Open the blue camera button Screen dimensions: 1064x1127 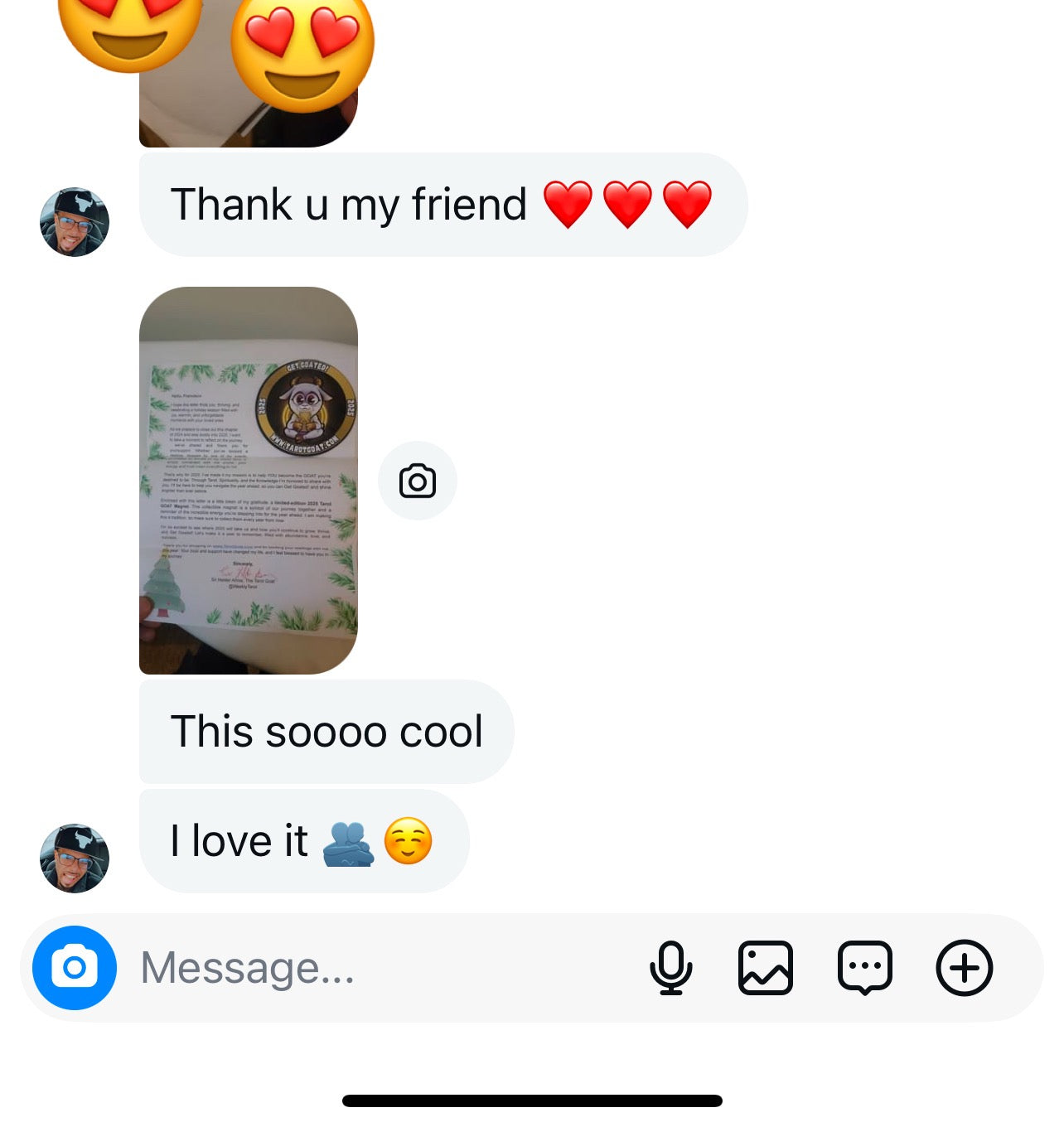[x=75, y=968]
